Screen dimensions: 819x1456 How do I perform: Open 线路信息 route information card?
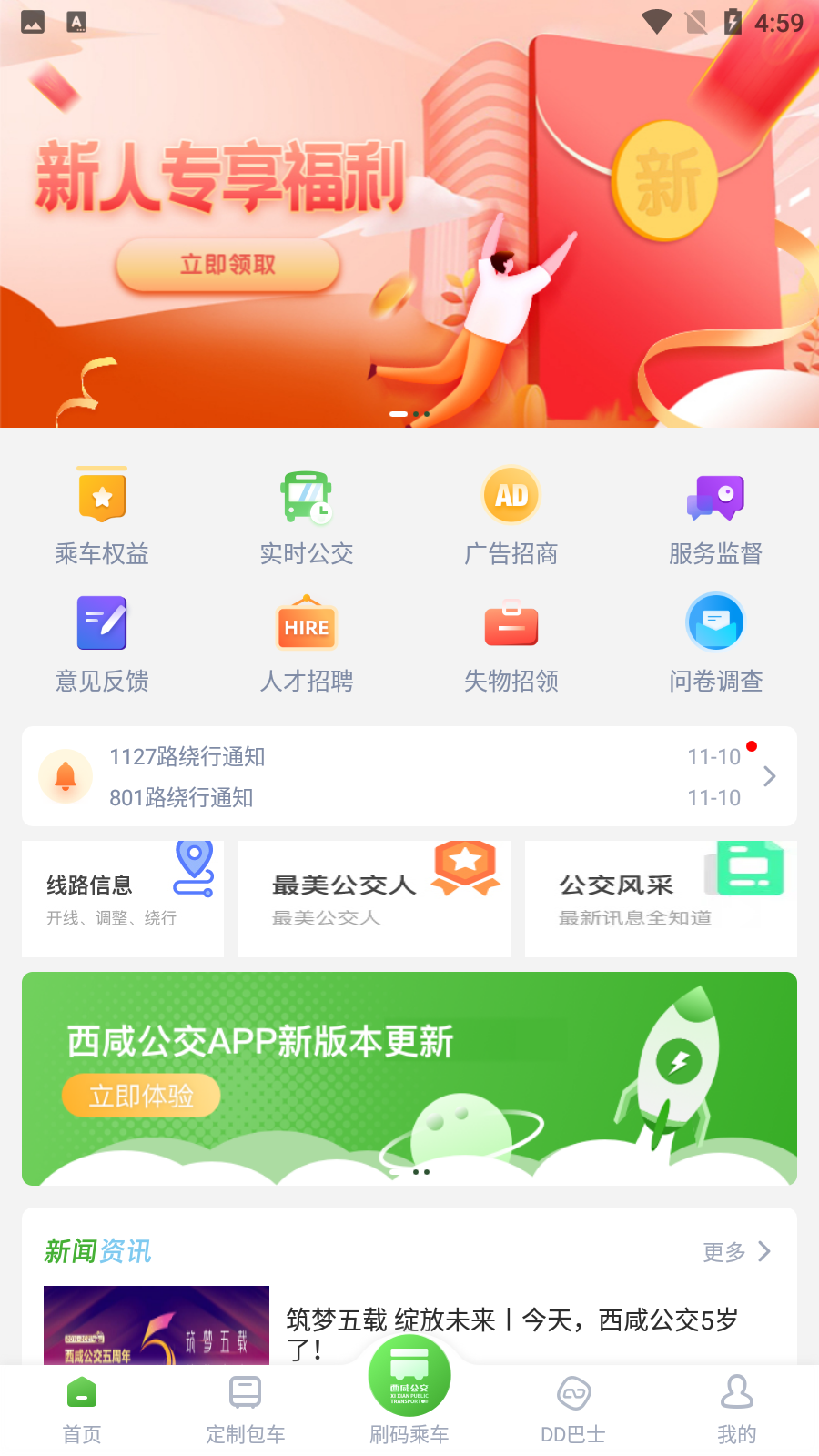[x=122, y=896]
